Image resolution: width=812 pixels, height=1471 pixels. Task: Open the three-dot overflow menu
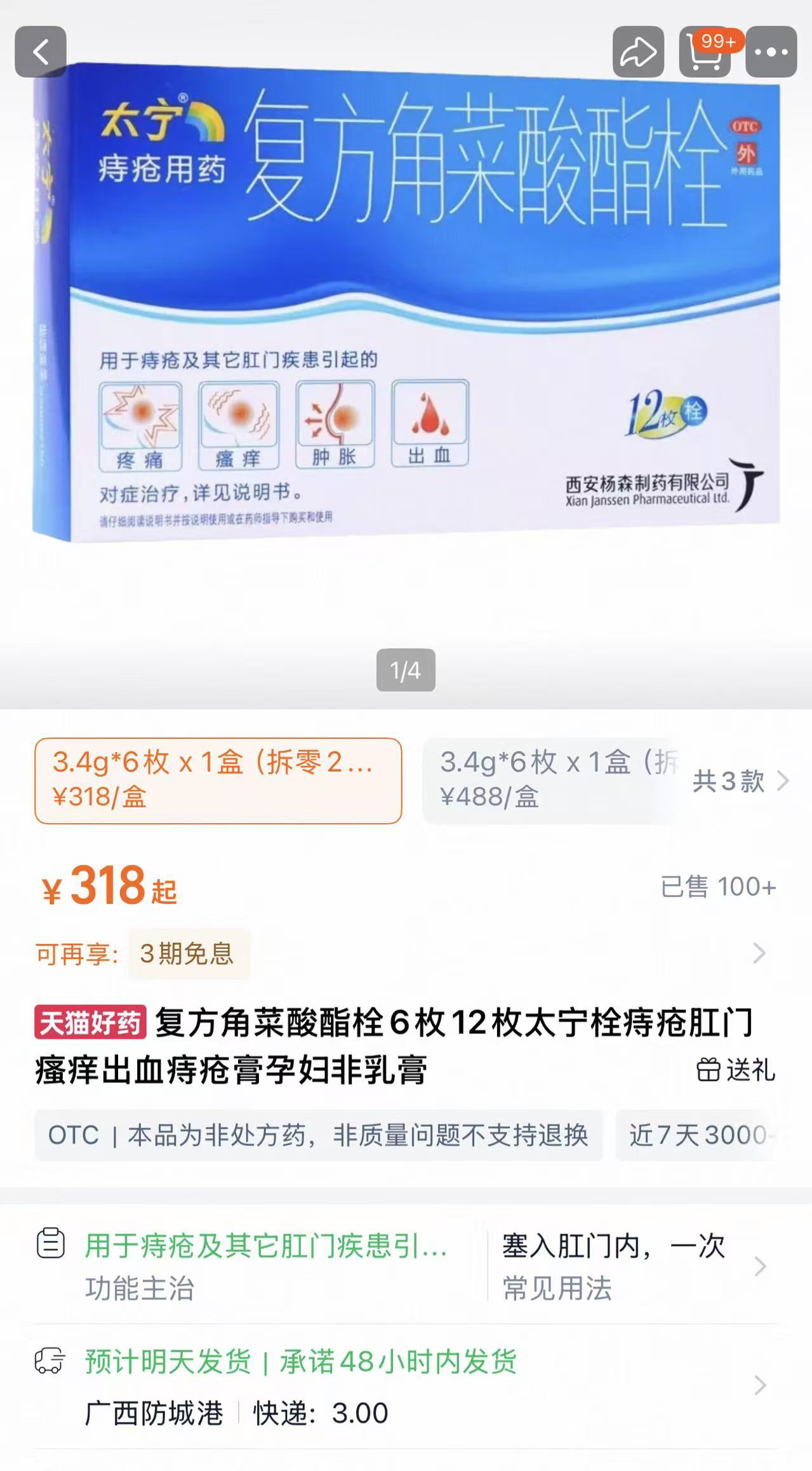tap(771, 52)
